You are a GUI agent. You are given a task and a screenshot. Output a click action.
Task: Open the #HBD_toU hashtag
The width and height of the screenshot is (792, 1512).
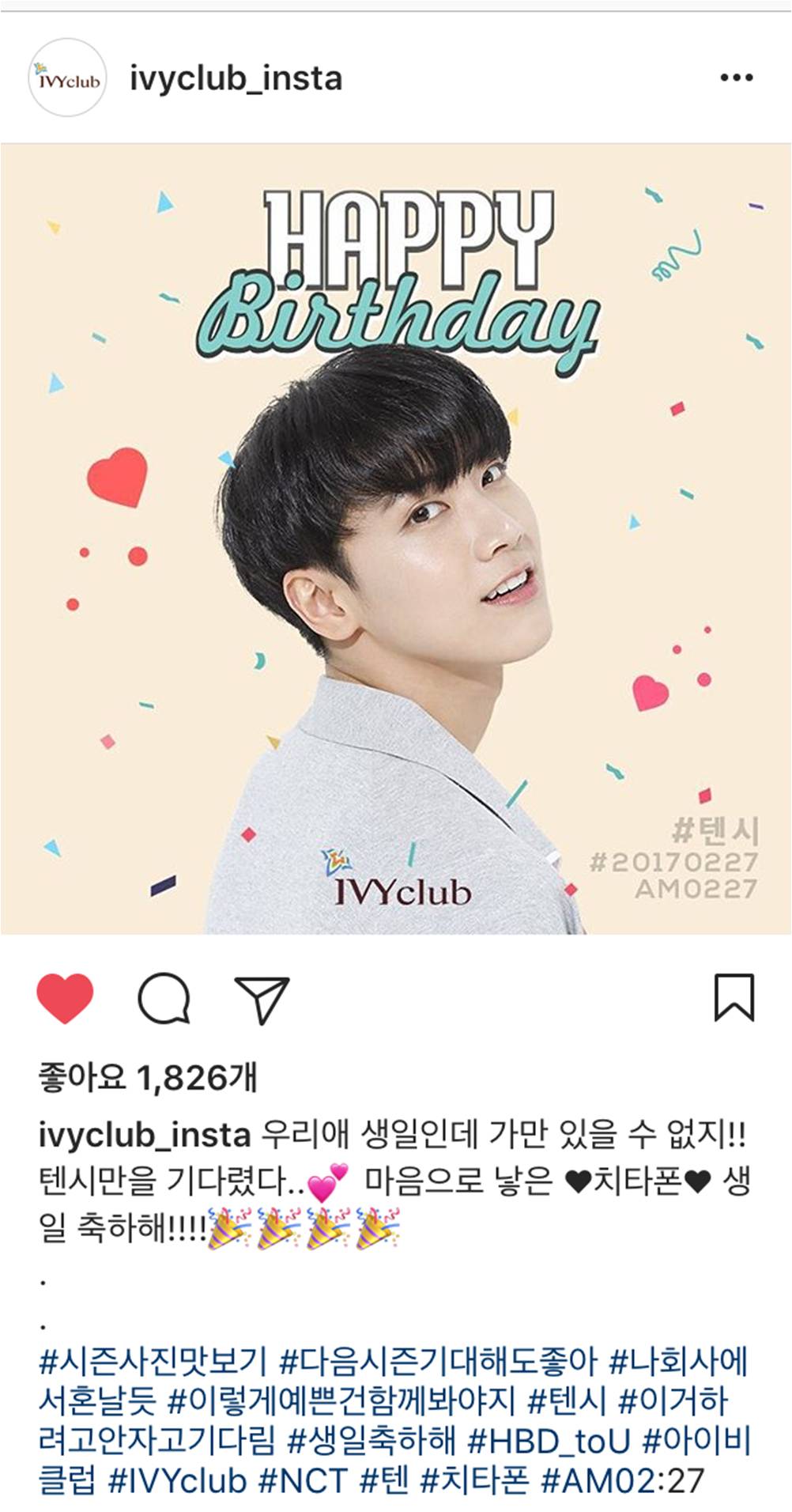tap(549, 1440)
